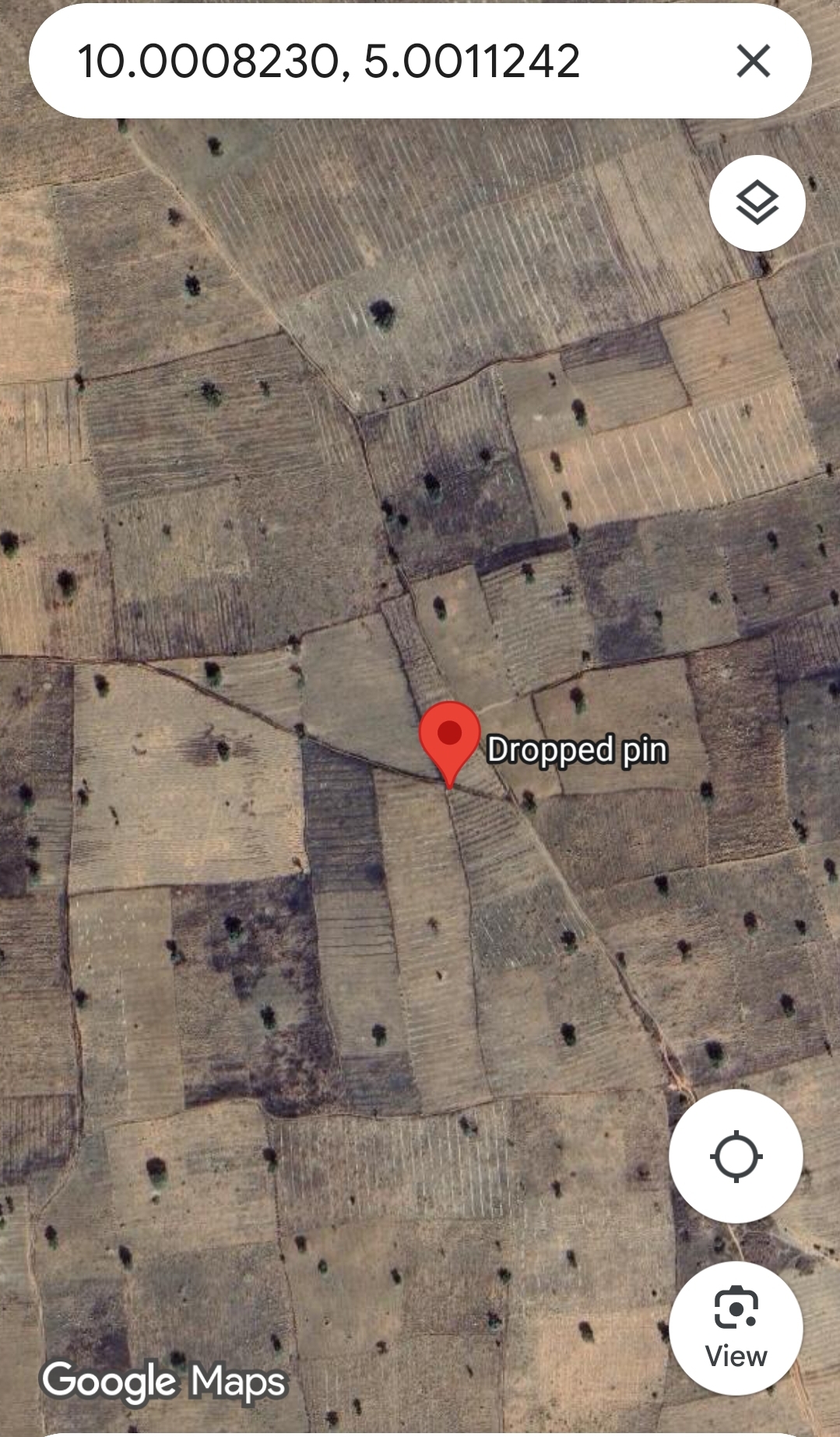840x1437 pixels.
Task: Clear the search with the X button
Action: pyautogui.click(x=753, y=61)
